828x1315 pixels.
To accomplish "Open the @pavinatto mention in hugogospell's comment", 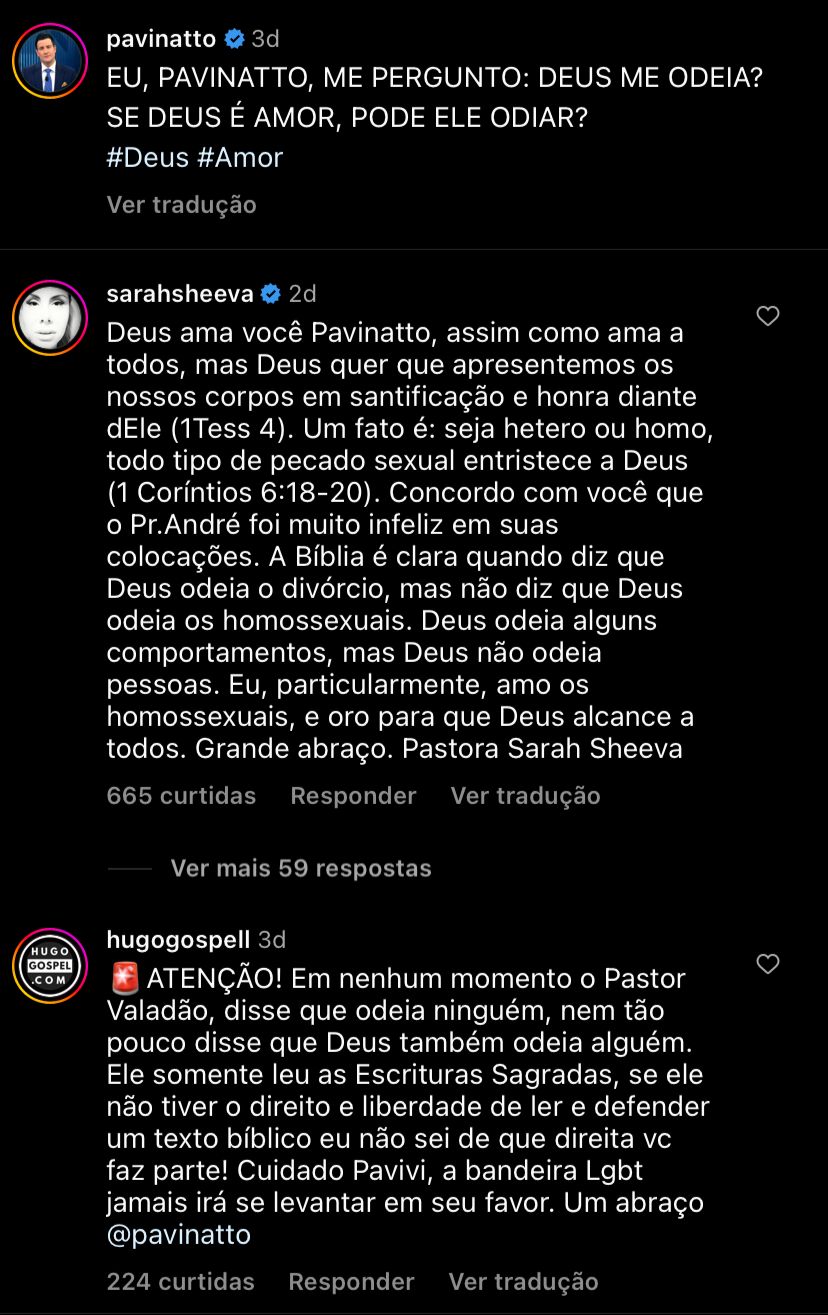I will tap(178, 1235).
